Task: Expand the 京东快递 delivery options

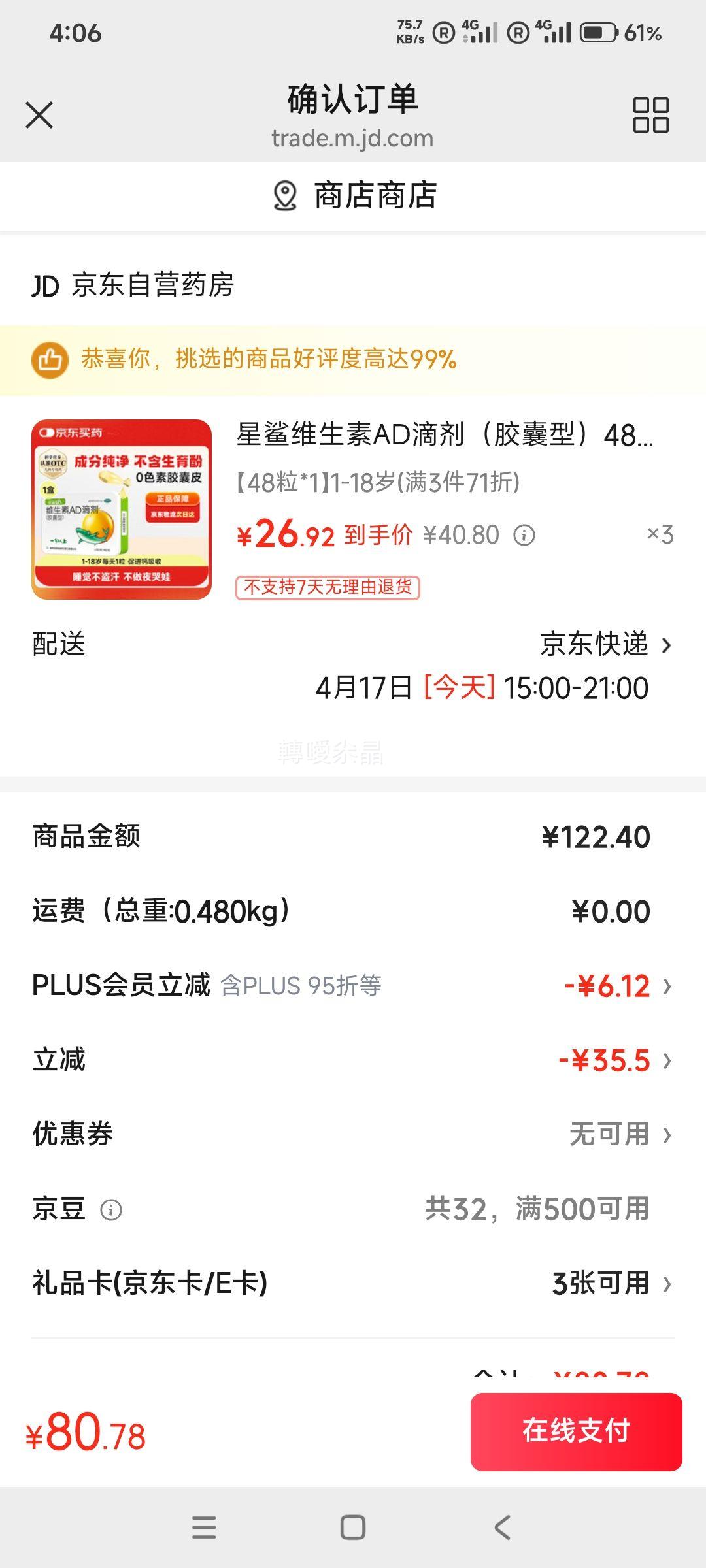Action: [597, 645]
